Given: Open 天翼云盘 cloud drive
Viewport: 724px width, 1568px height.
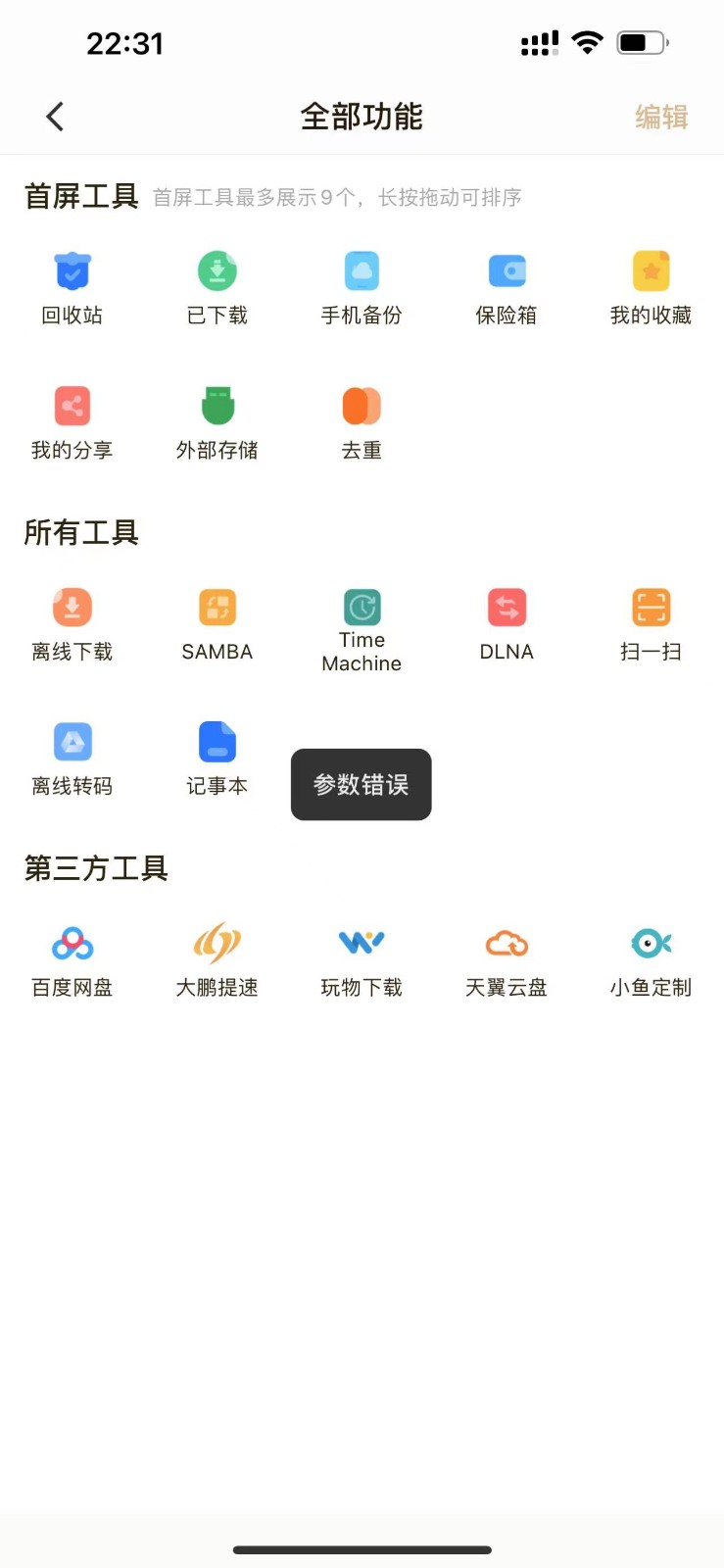Looking at the screenshot, I should point(507,959).
